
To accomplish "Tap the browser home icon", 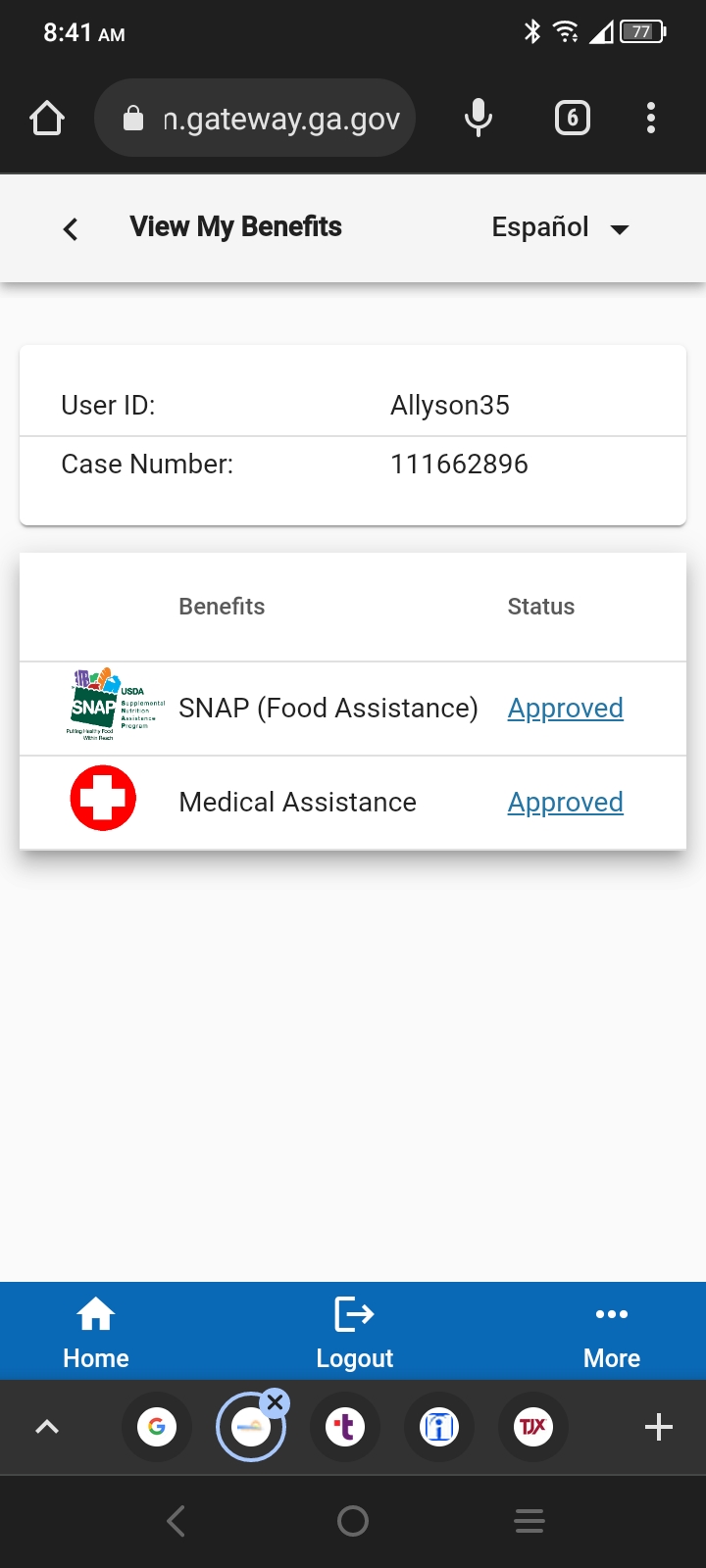I will pyautogui.click(x=47, y=119).
